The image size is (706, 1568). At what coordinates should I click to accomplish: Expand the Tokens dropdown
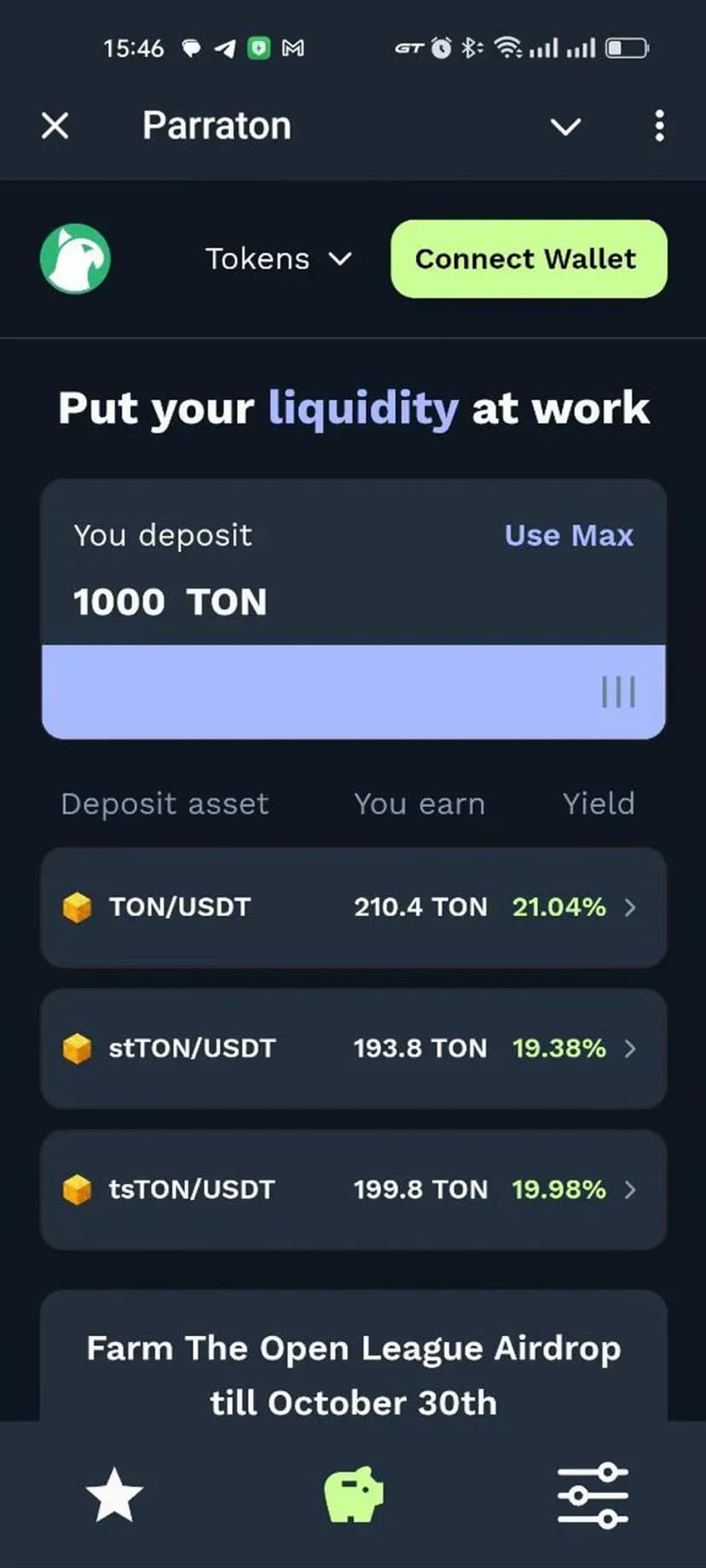point(279,259)
